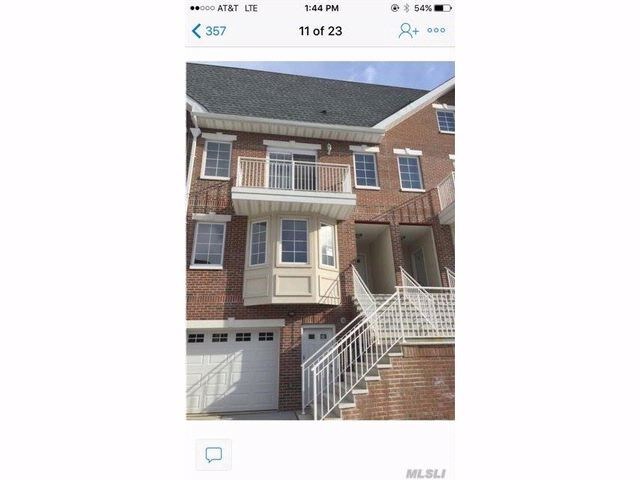Tap the add person icon
The height and width of the screenshot is (480, 640).
[408, 31]
